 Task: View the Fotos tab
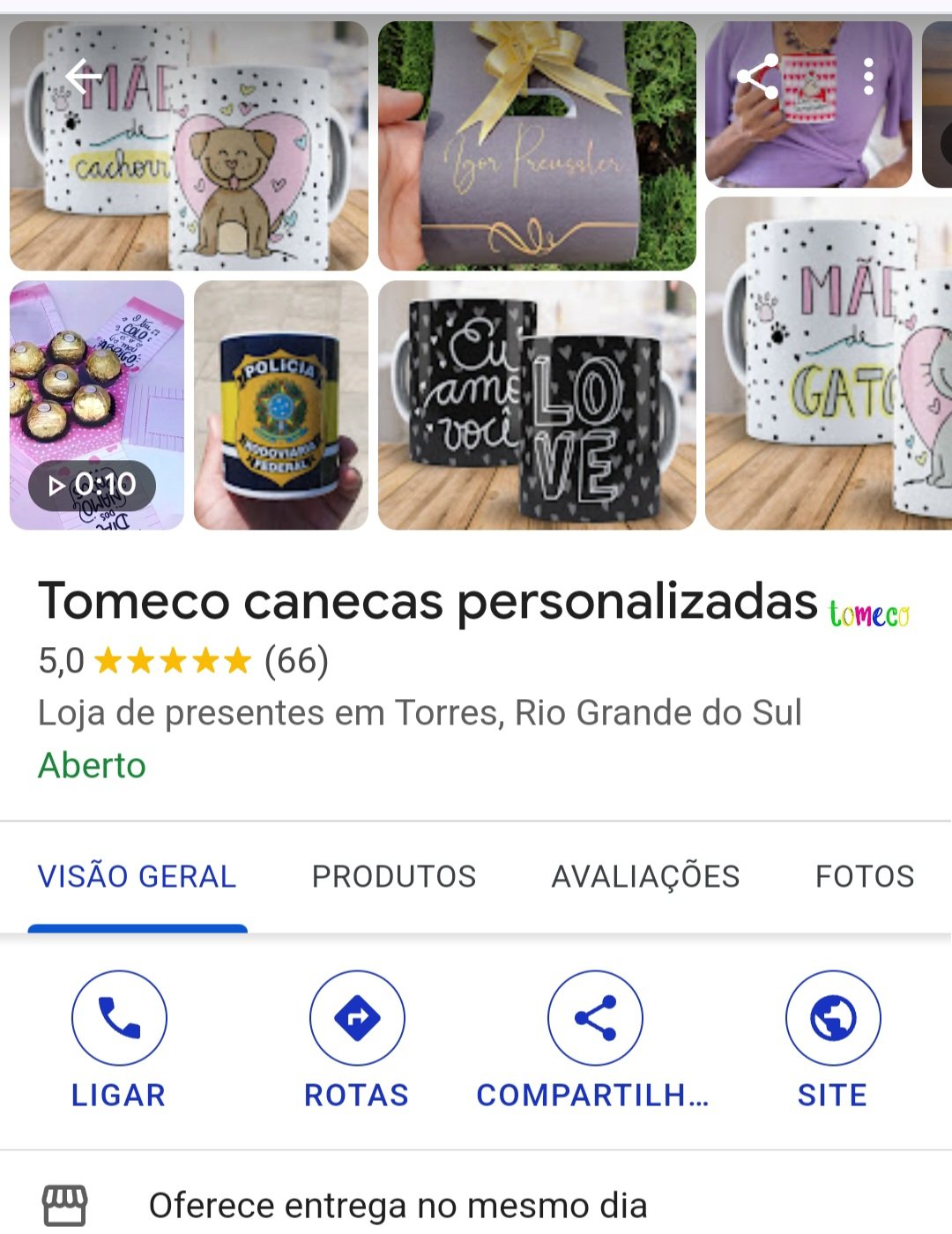point(864,876)
